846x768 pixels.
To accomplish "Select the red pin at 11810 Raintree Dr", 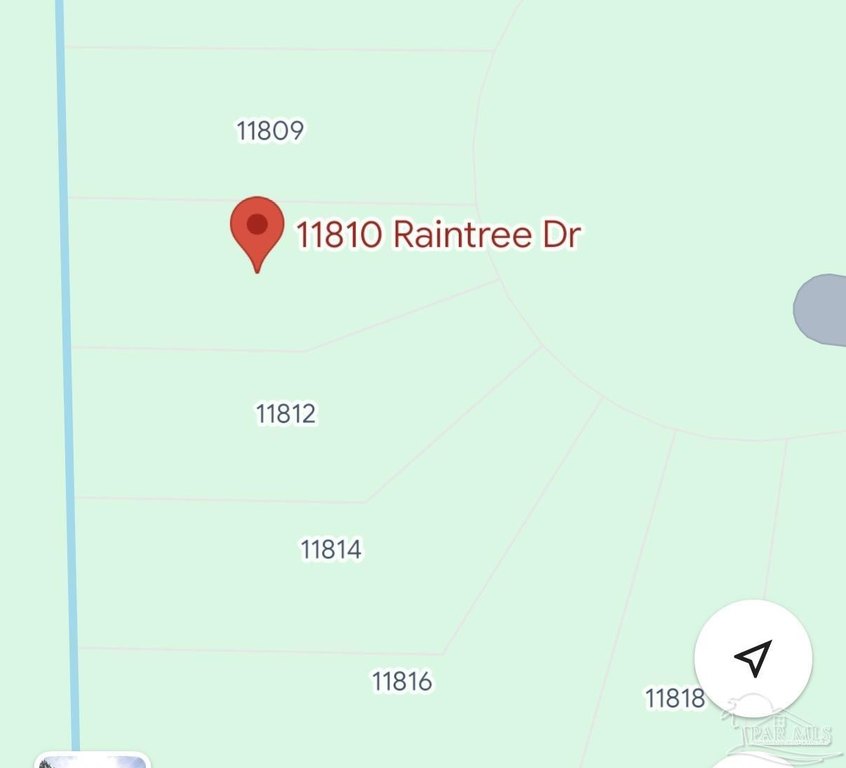I will (x=257, y=227).
